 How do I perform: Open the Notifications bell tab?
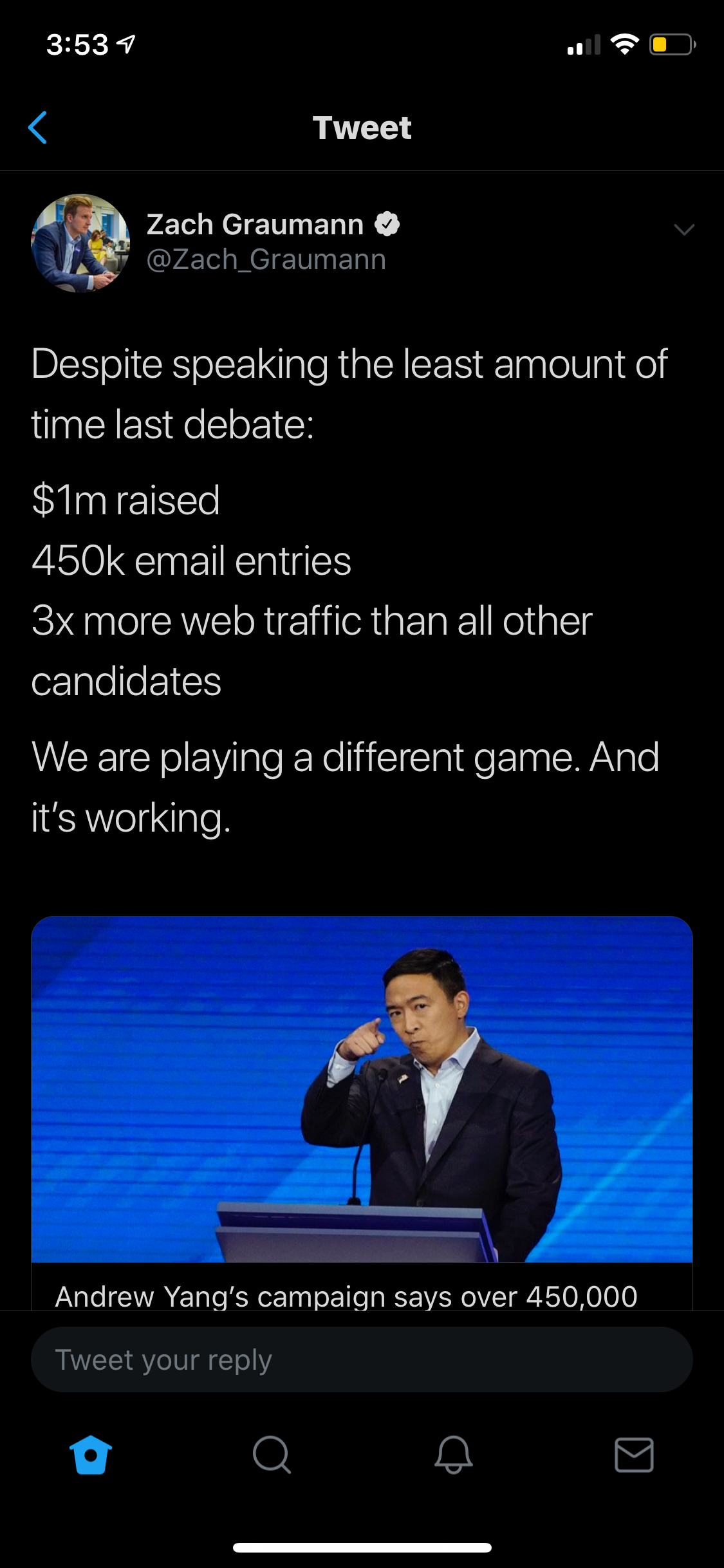tap(453, 1455)
